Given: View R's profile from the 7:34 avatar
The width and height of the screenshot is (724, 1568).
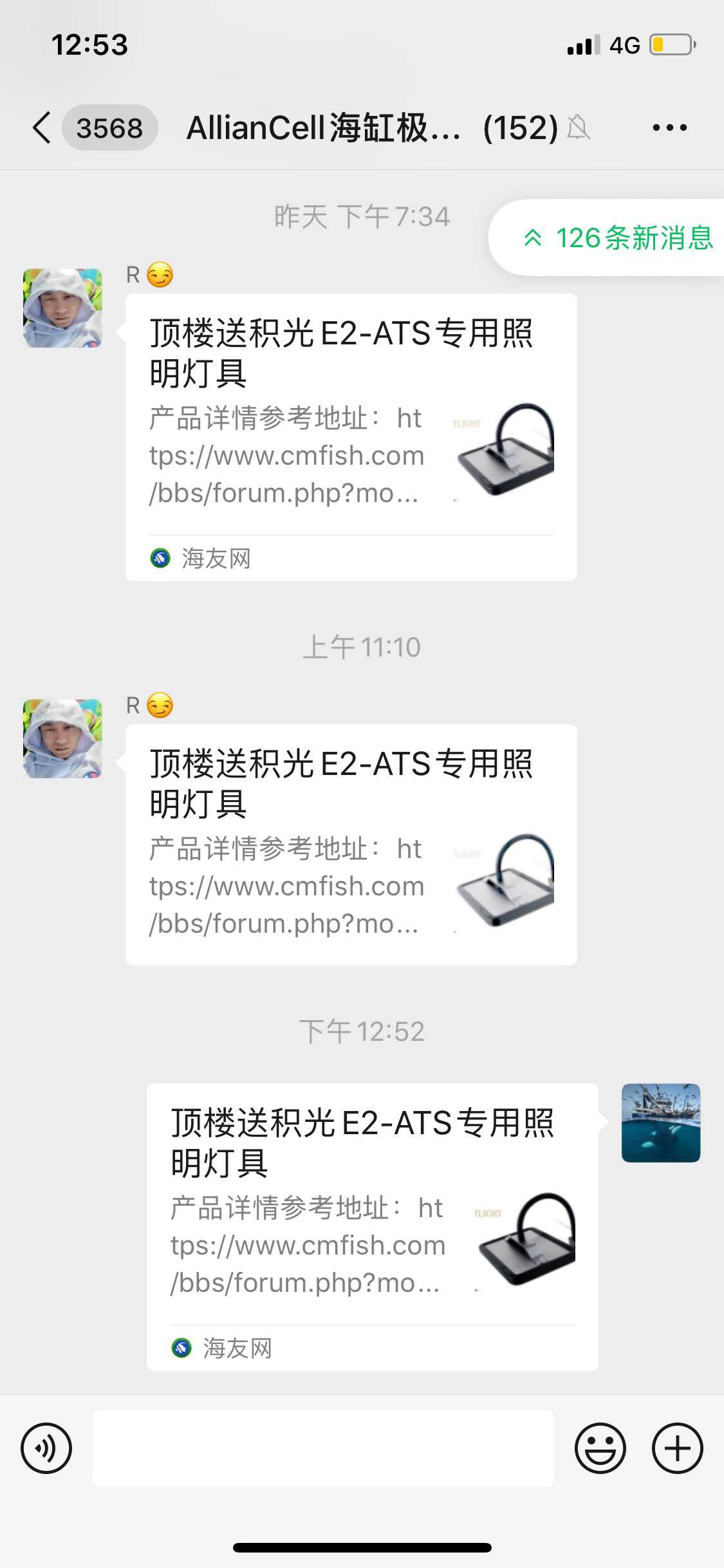Looking at the screenshot, I should coord(62,308).
